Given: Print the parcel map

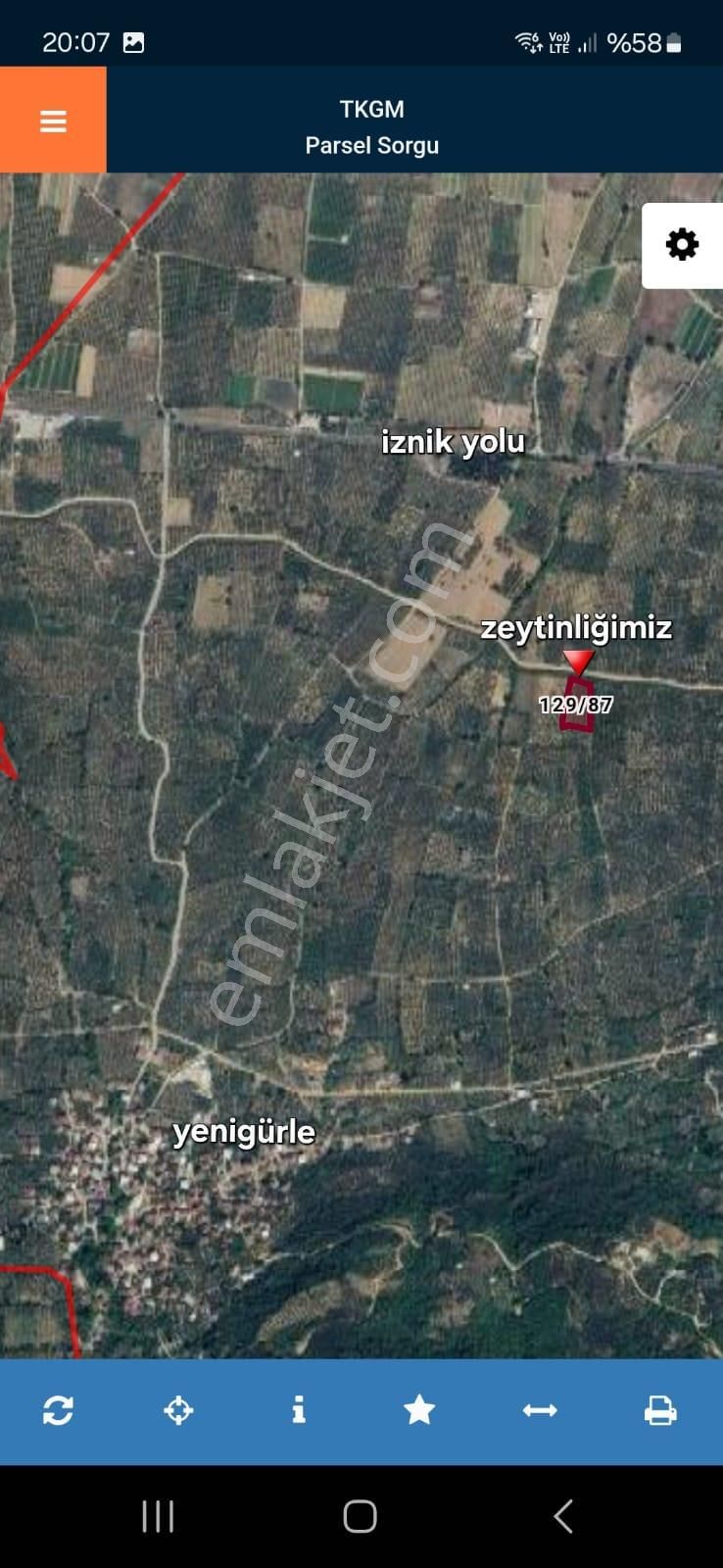Looking at the screenshot, I should pyautogui.click(x=661, y=1411).
